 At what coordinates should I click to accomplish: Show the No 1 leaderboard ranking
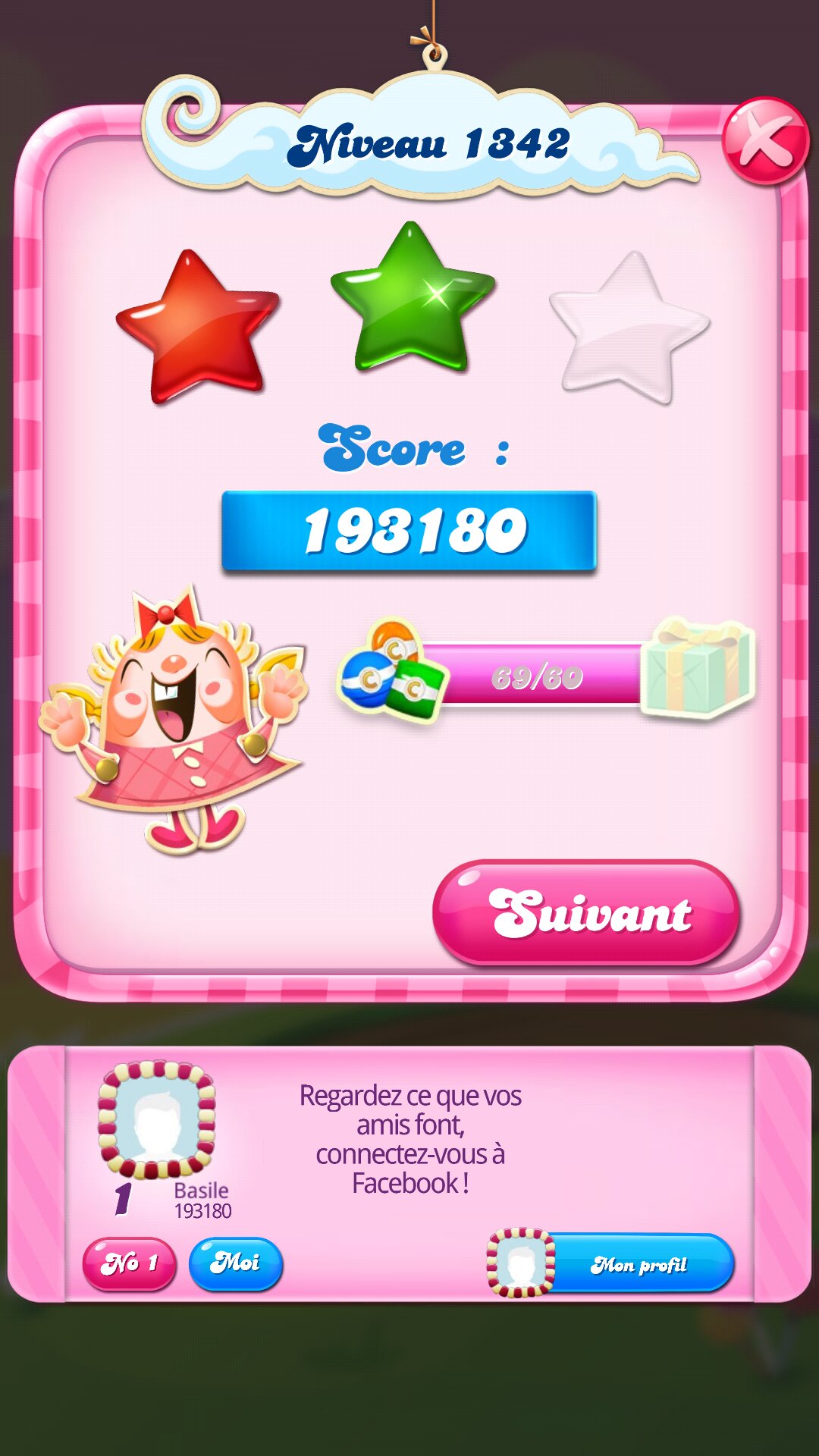pos(129,1263)
